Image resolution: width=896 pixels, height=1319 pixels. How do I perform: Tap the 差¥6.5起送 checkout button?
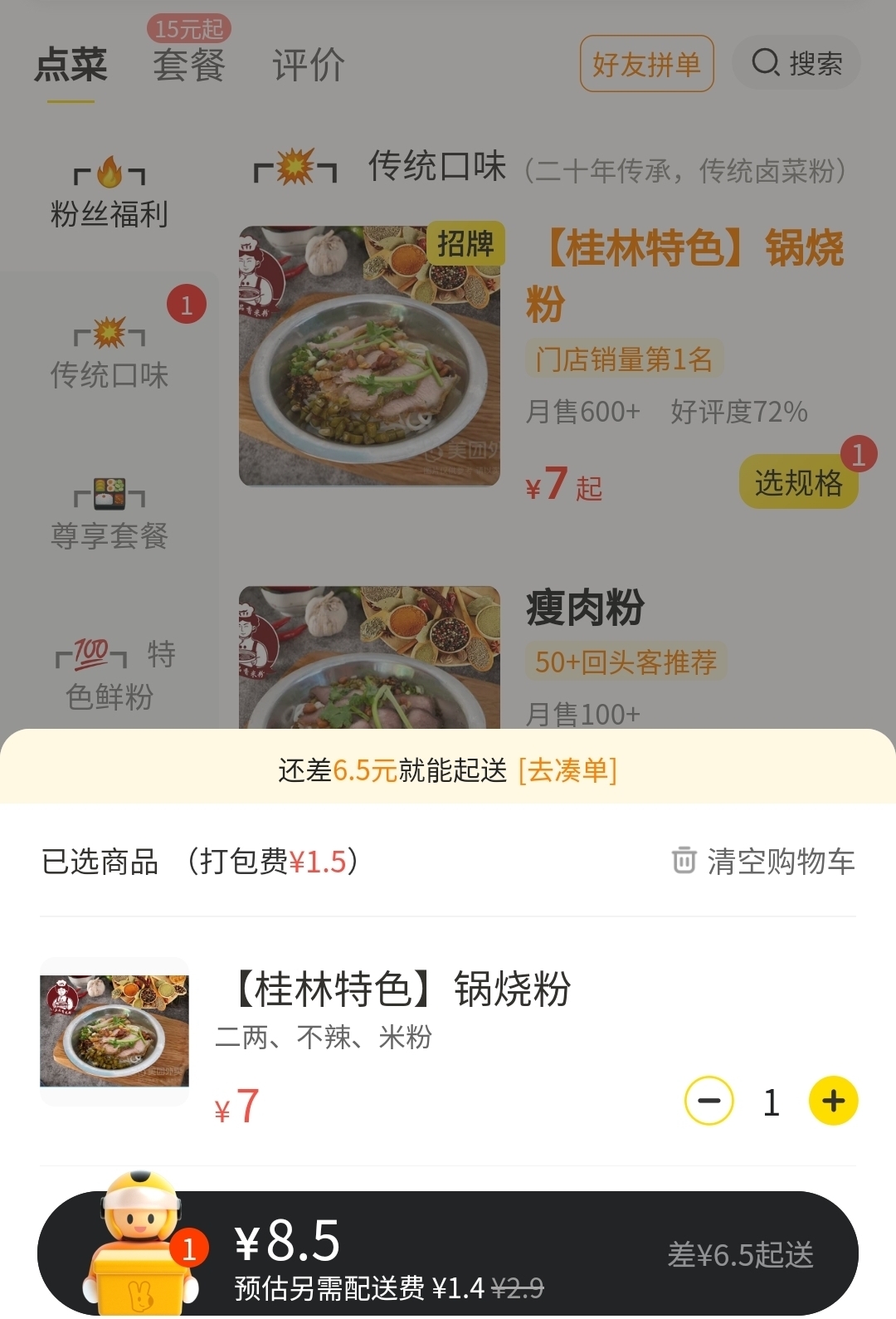tap(740, 1254)
